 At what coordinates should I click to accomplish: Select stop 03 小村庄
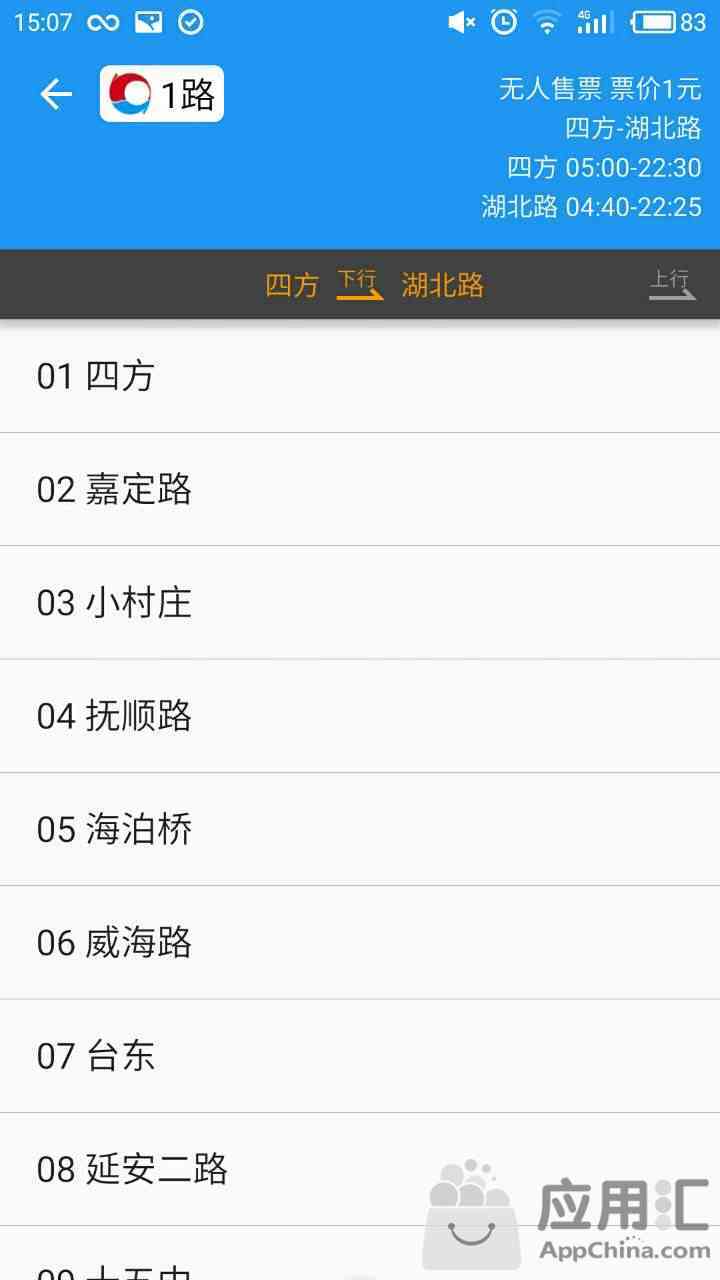pos(360,603)
